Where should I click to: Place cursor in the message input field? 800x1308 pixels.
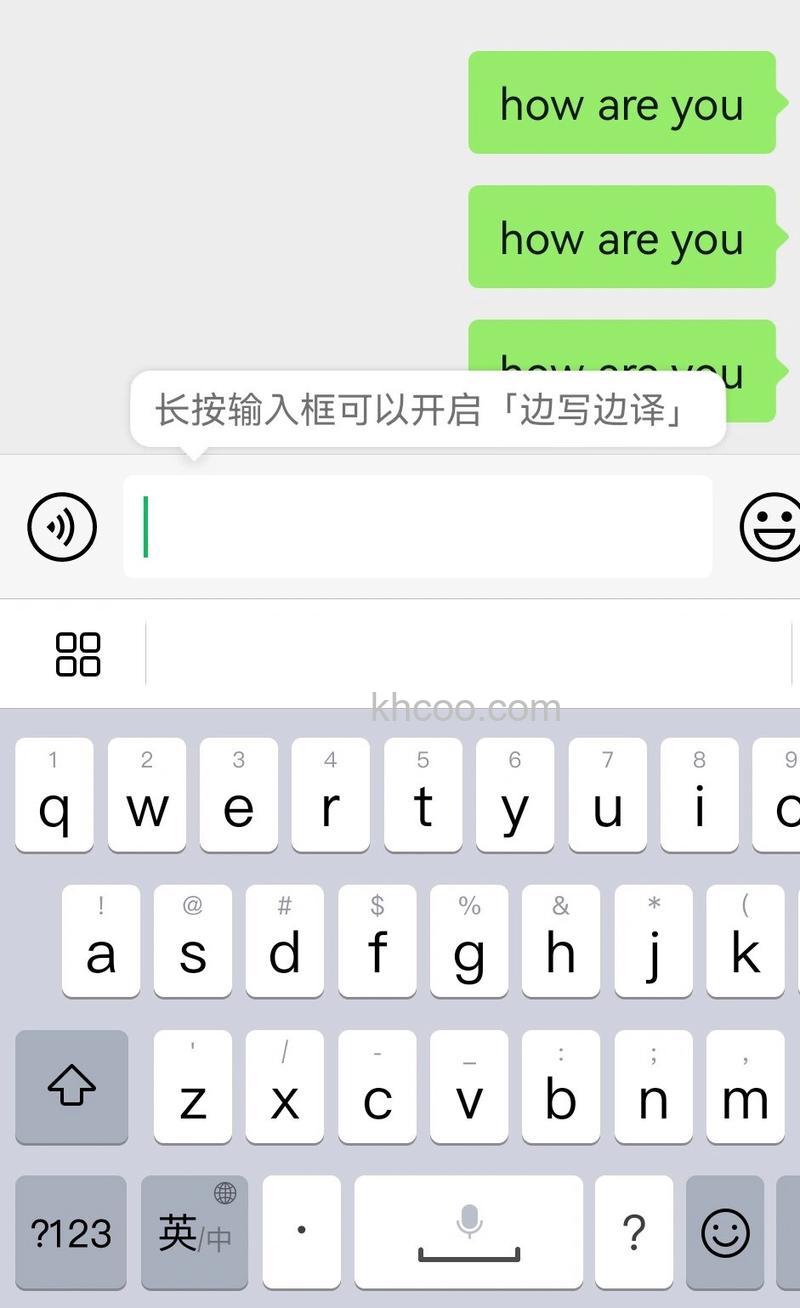[x=417, y=525]
